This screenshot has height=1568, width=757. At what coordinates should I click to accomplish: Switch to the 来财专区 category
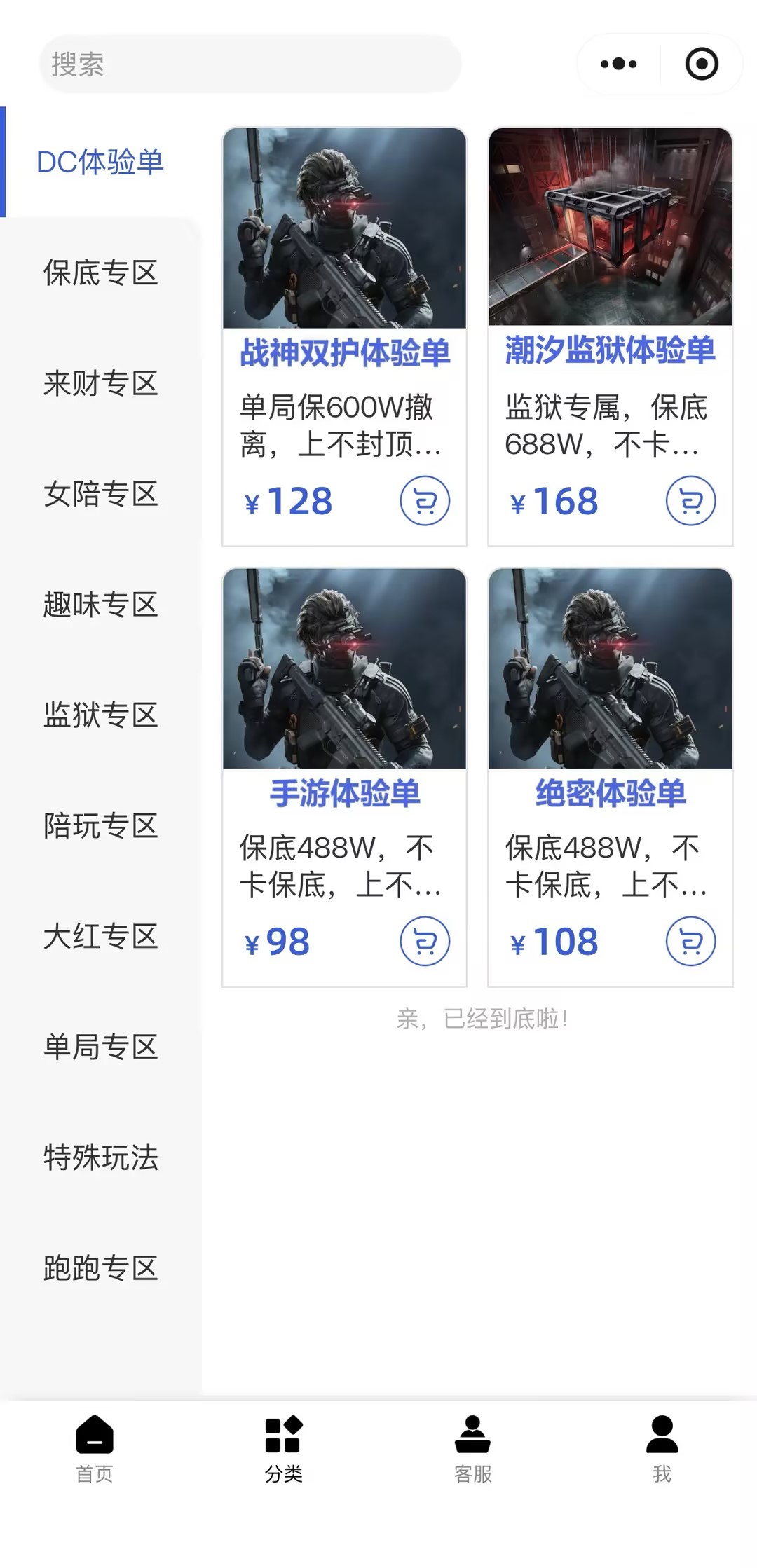click(101, 383)
